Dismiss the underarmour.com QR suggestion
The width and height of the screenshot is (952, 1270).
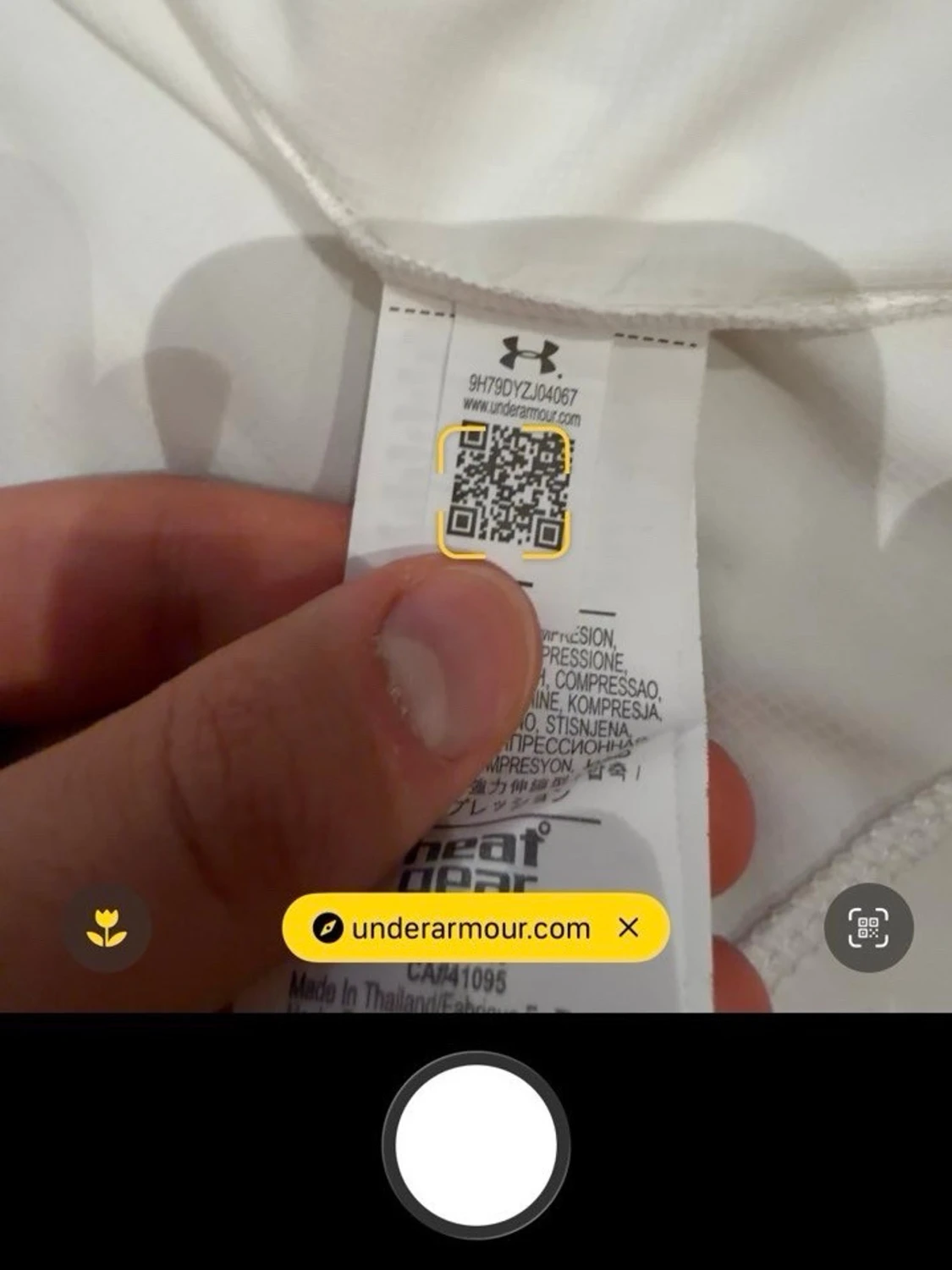coord(628,928)
